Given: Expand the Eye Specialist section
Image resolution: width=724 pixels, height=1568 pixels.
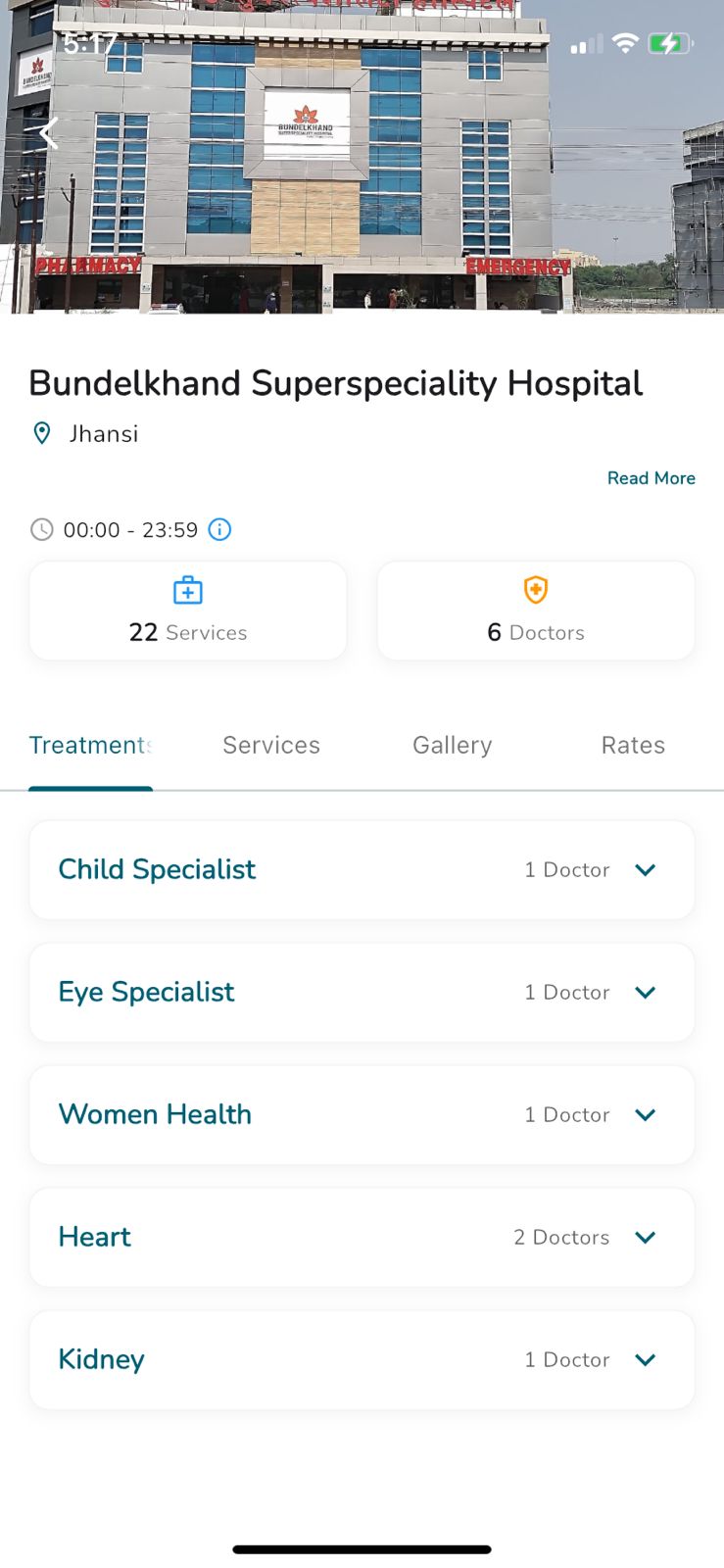Looking at the screenshot, I should (645, 993).
